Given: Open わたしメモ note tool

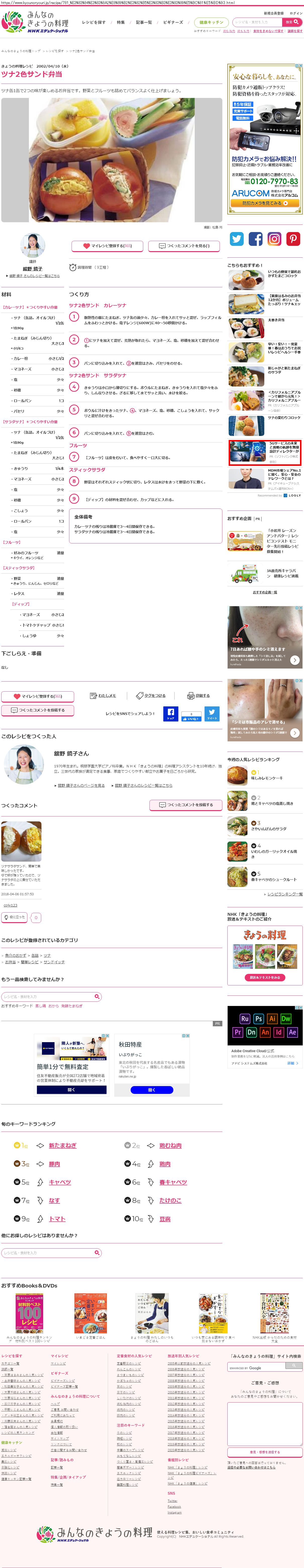Looking at the screenshot, I should (x=103, y=695).
